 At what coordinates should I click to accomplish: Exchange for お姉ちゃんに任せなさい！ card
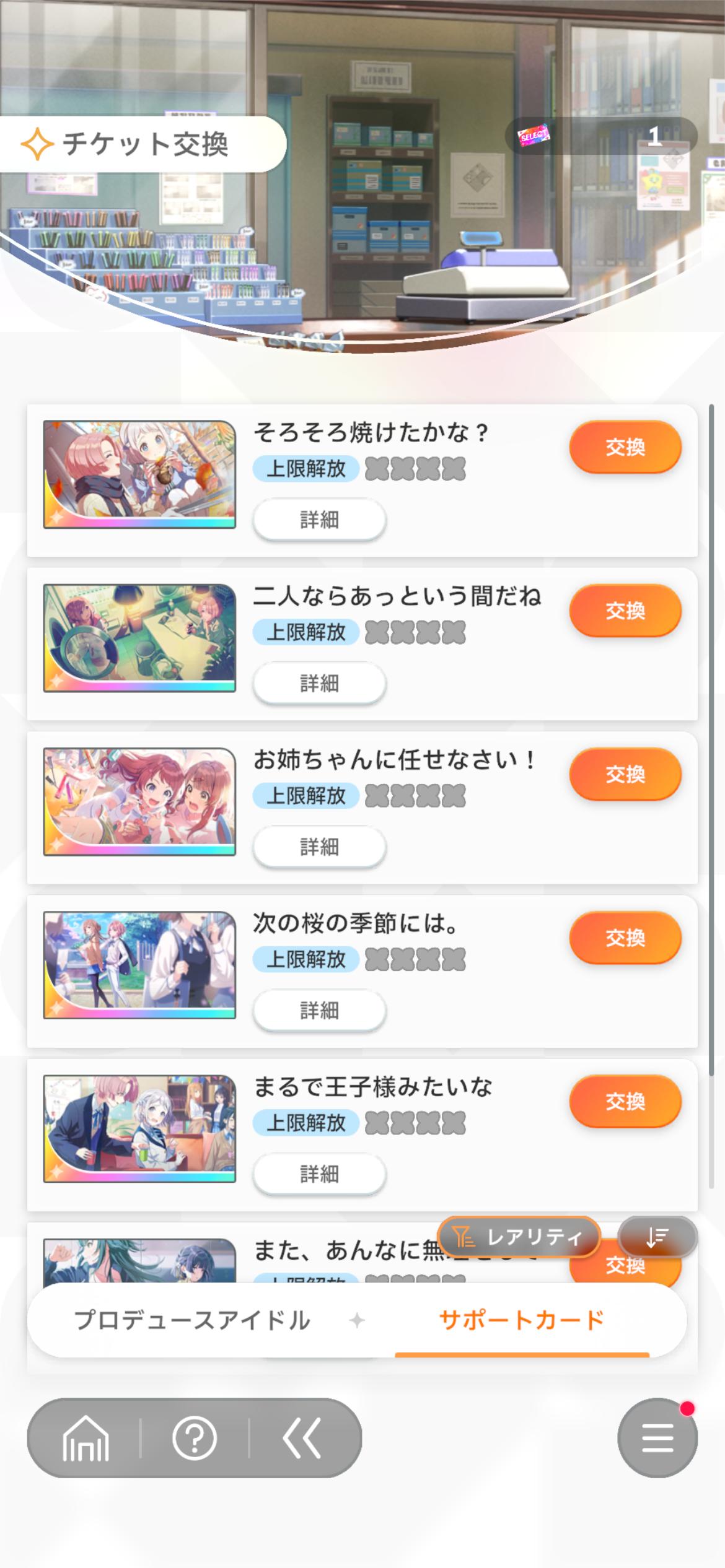pos(625,774)
